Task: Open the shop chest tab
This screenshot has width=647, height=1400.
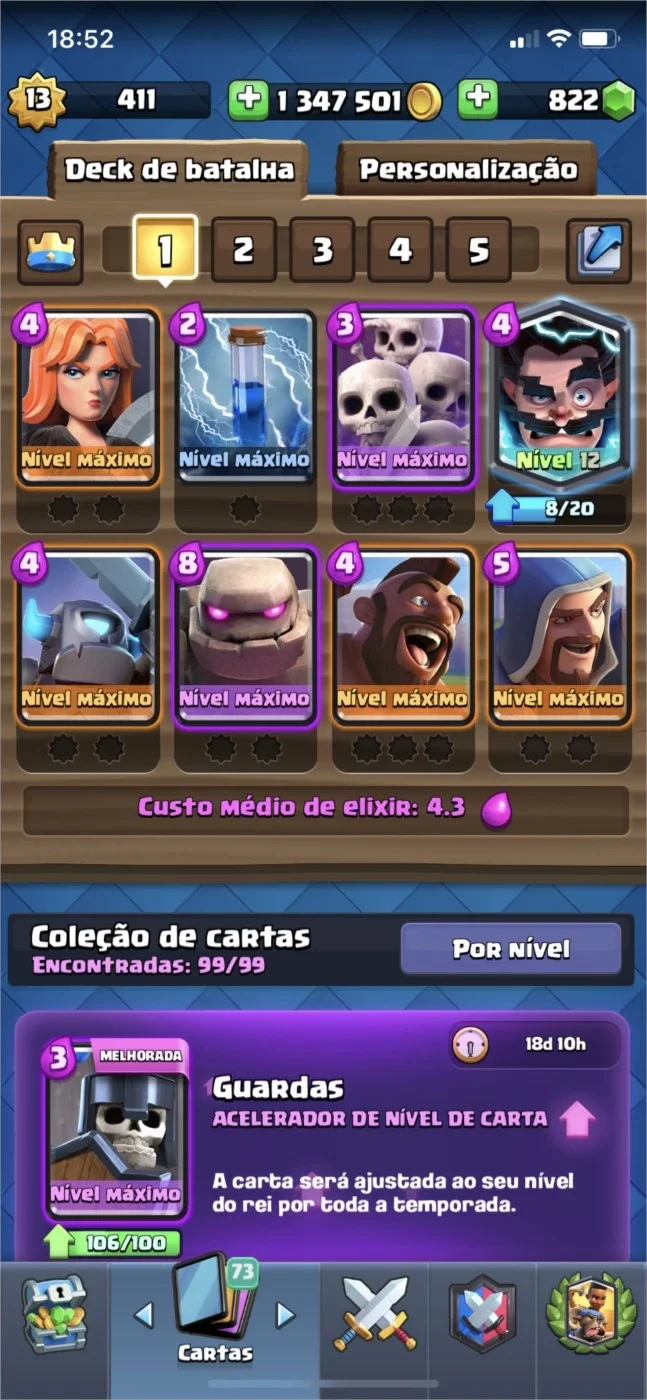Action: click(x=53, y=1313)
